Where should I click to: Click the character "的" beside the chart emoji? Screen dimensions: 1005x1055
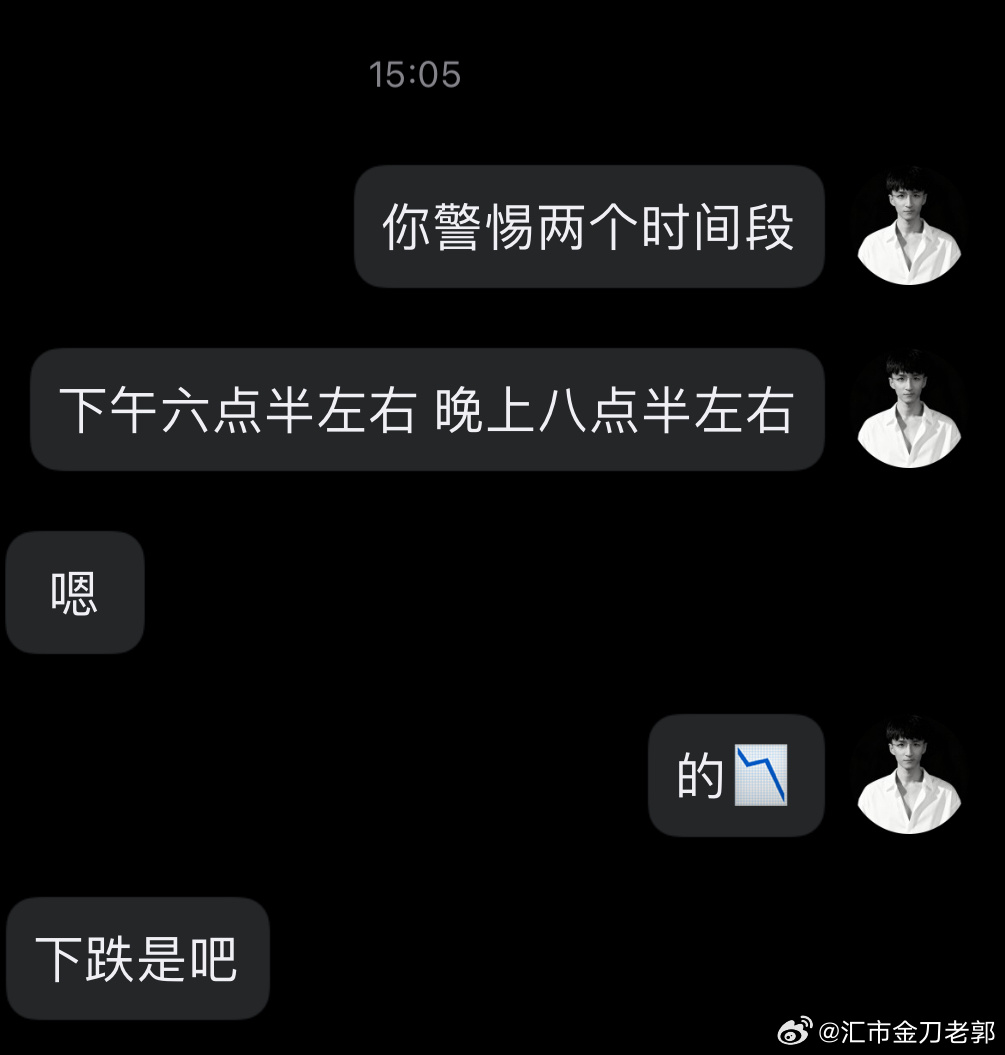(x=700, y=775)
